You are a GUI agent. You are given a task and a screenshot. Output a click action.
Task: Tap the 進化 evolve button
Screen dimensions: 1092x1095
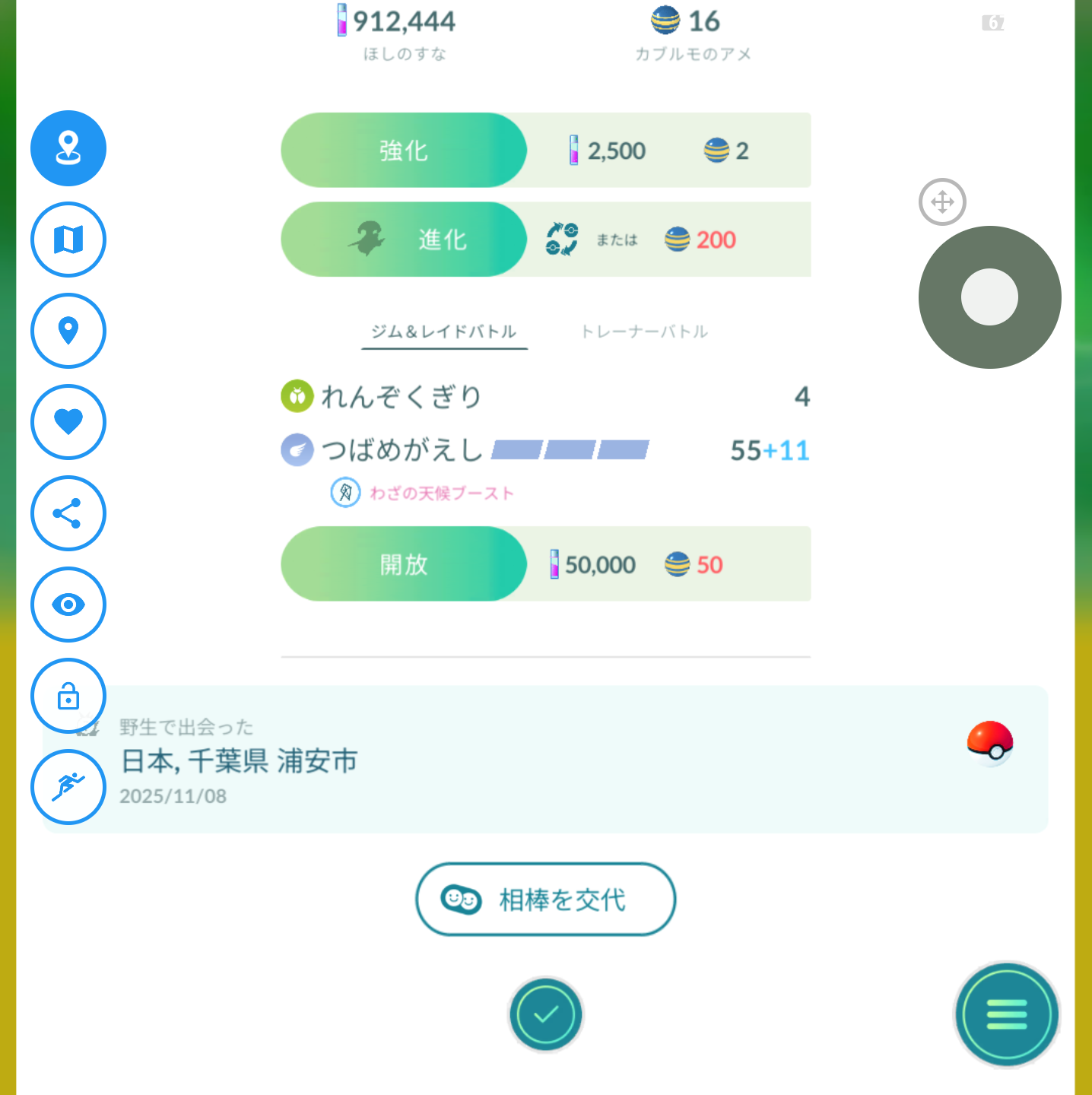coord(404,240)
